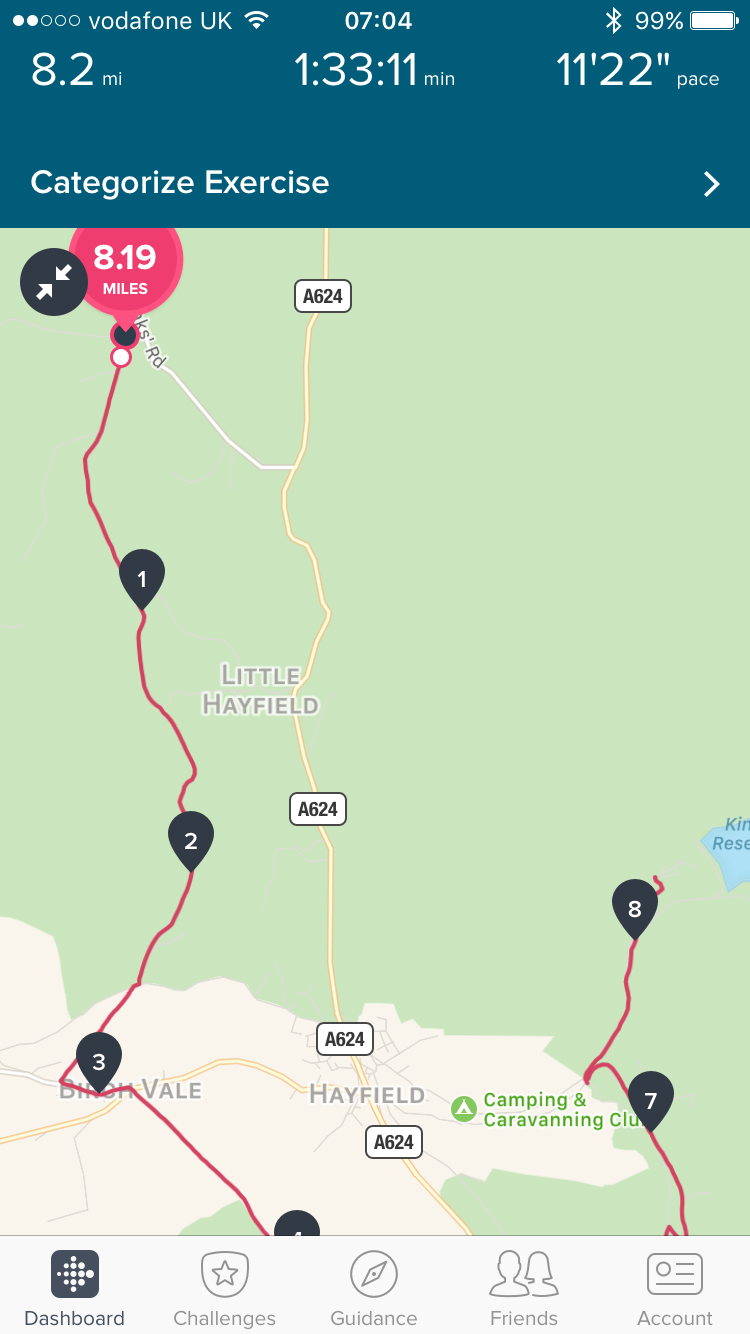
Task: Switch to the Dashboard tab
Action: point(75,1290)
